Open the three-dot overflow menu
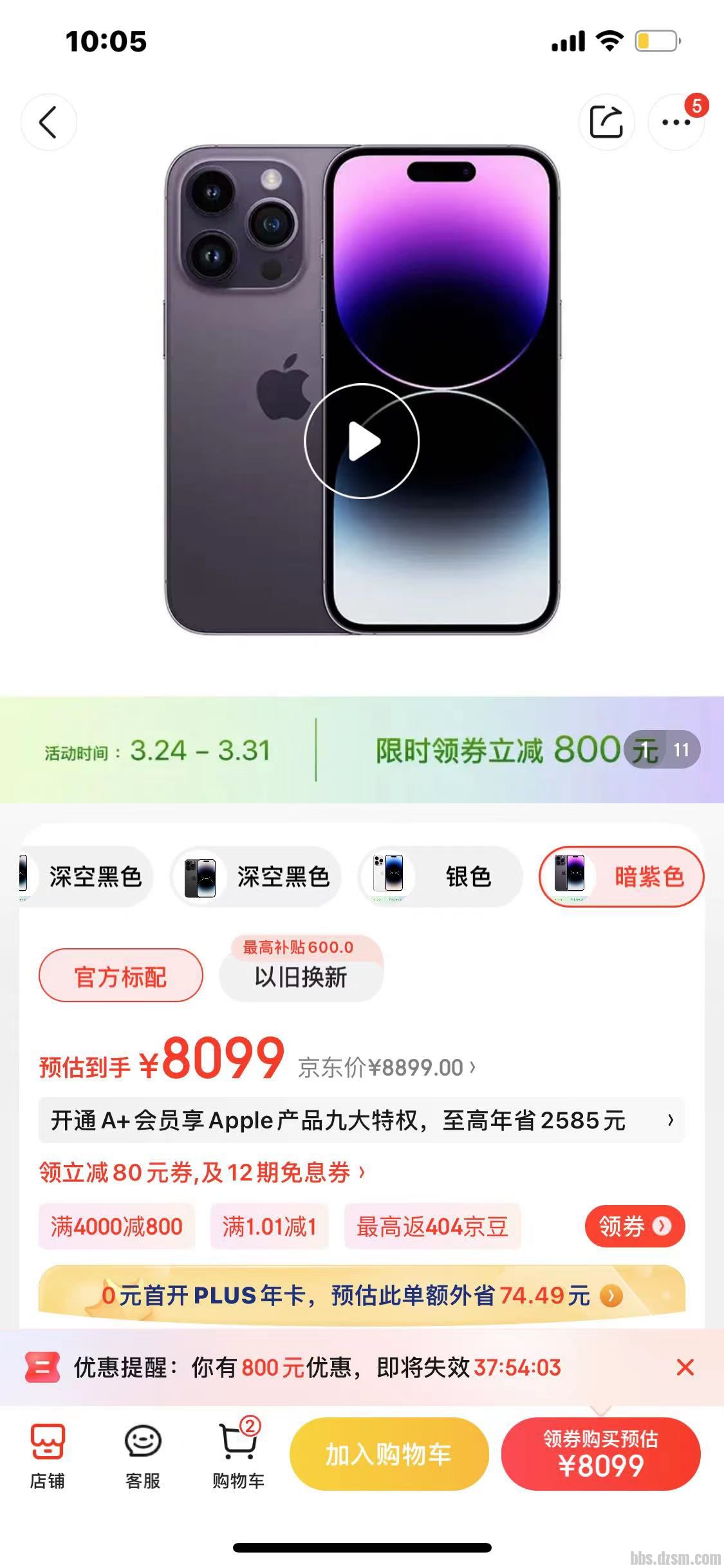This screenshot has width=724, height=1568. [x=676, y=122]
